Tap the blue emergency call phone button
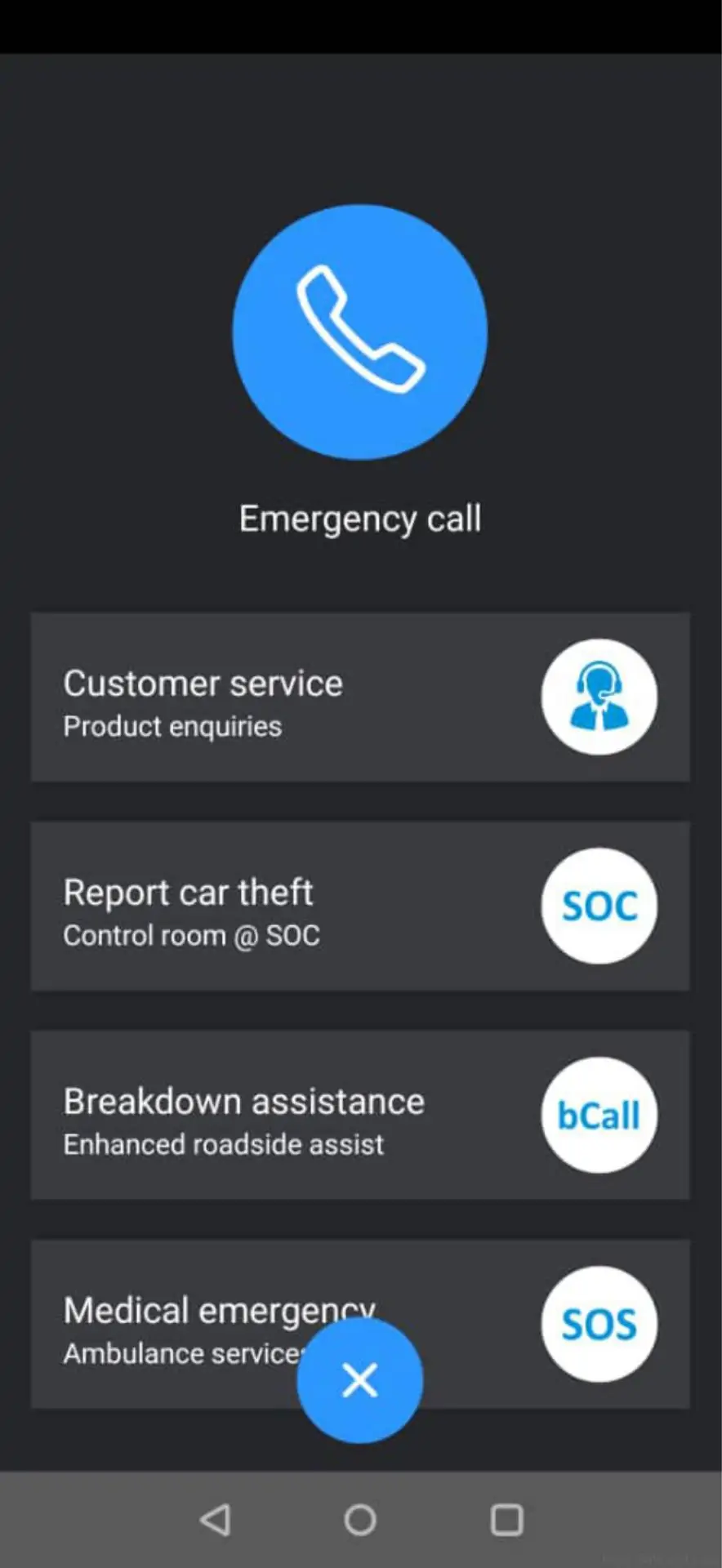The width and height of the screenshot is (722, 1568). 360,332
